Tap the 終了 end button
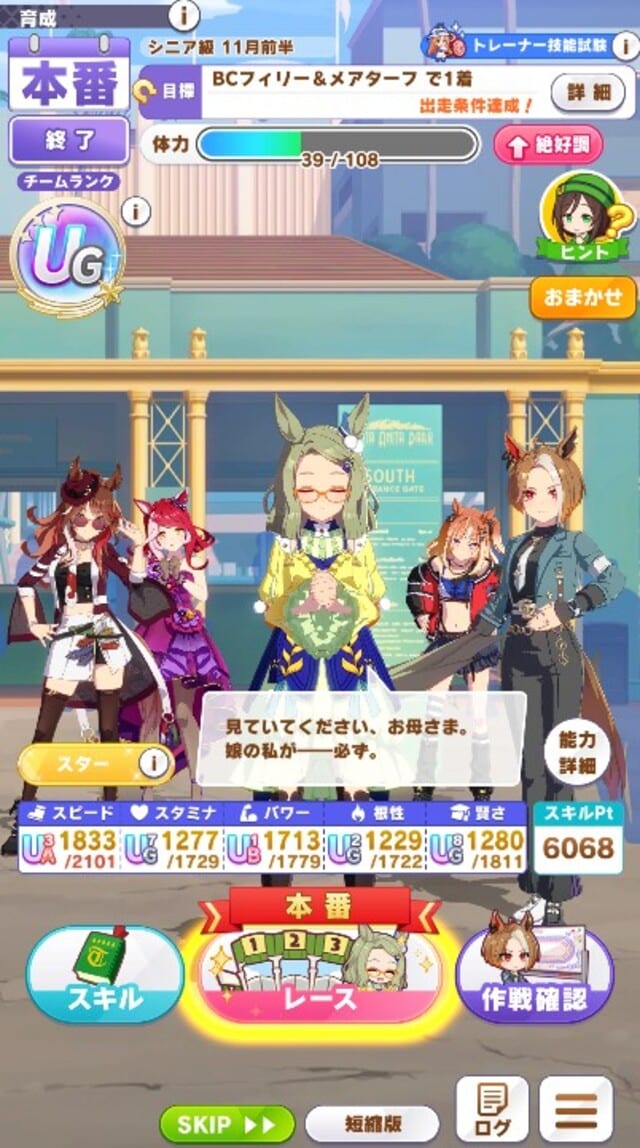This screenshot has height=1148, width=640. pyautogui.click(x=69, y=141)
